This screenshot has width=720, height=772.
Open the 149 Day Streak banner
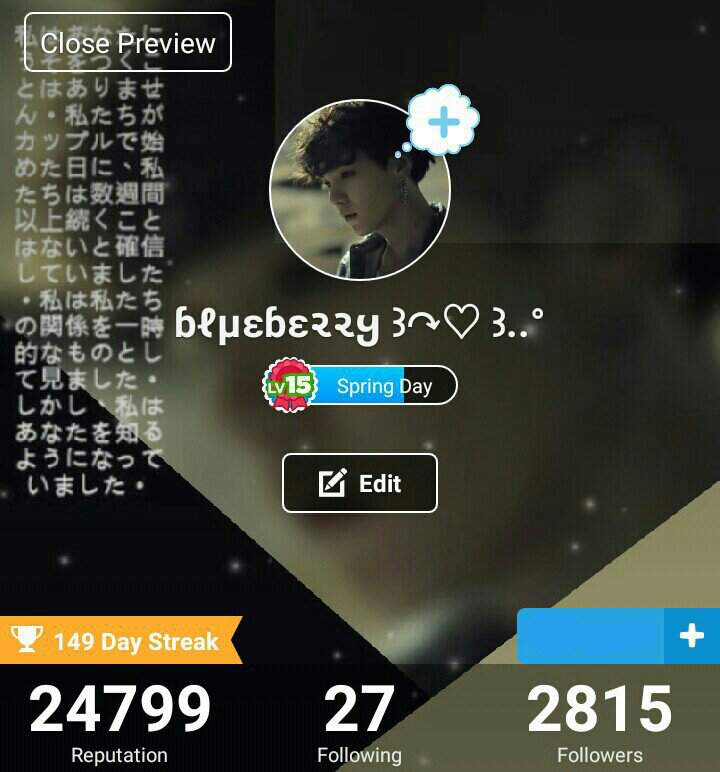[x=121, y=641]
